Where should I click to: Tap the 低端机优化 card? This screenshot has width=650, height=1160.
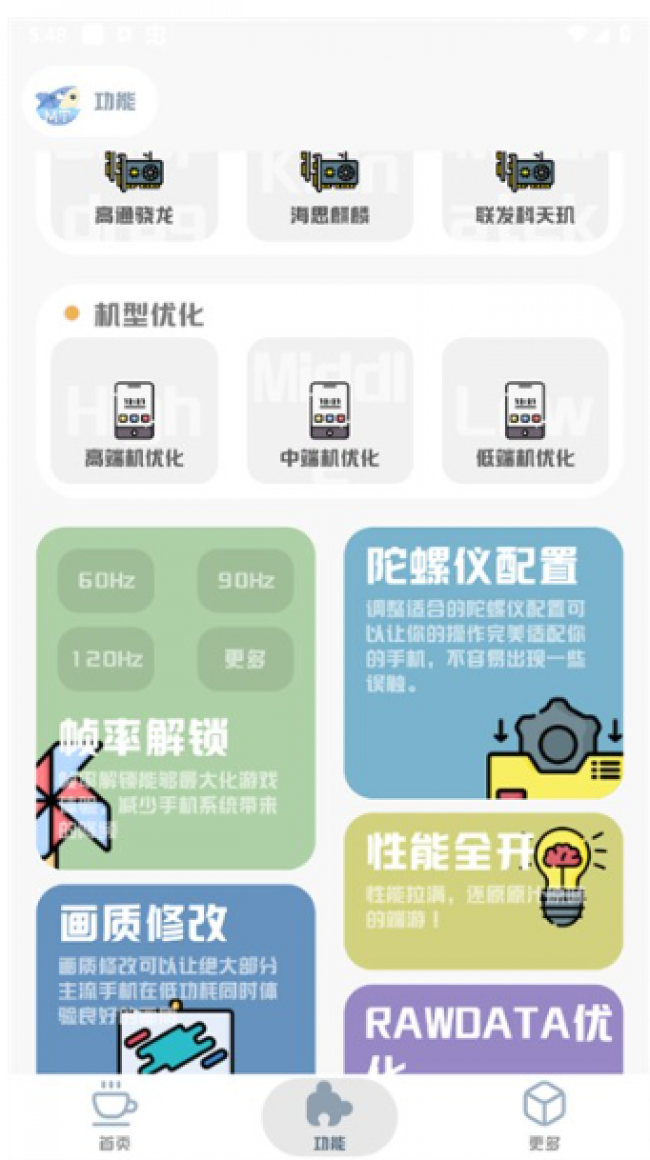tap(526, 412)
